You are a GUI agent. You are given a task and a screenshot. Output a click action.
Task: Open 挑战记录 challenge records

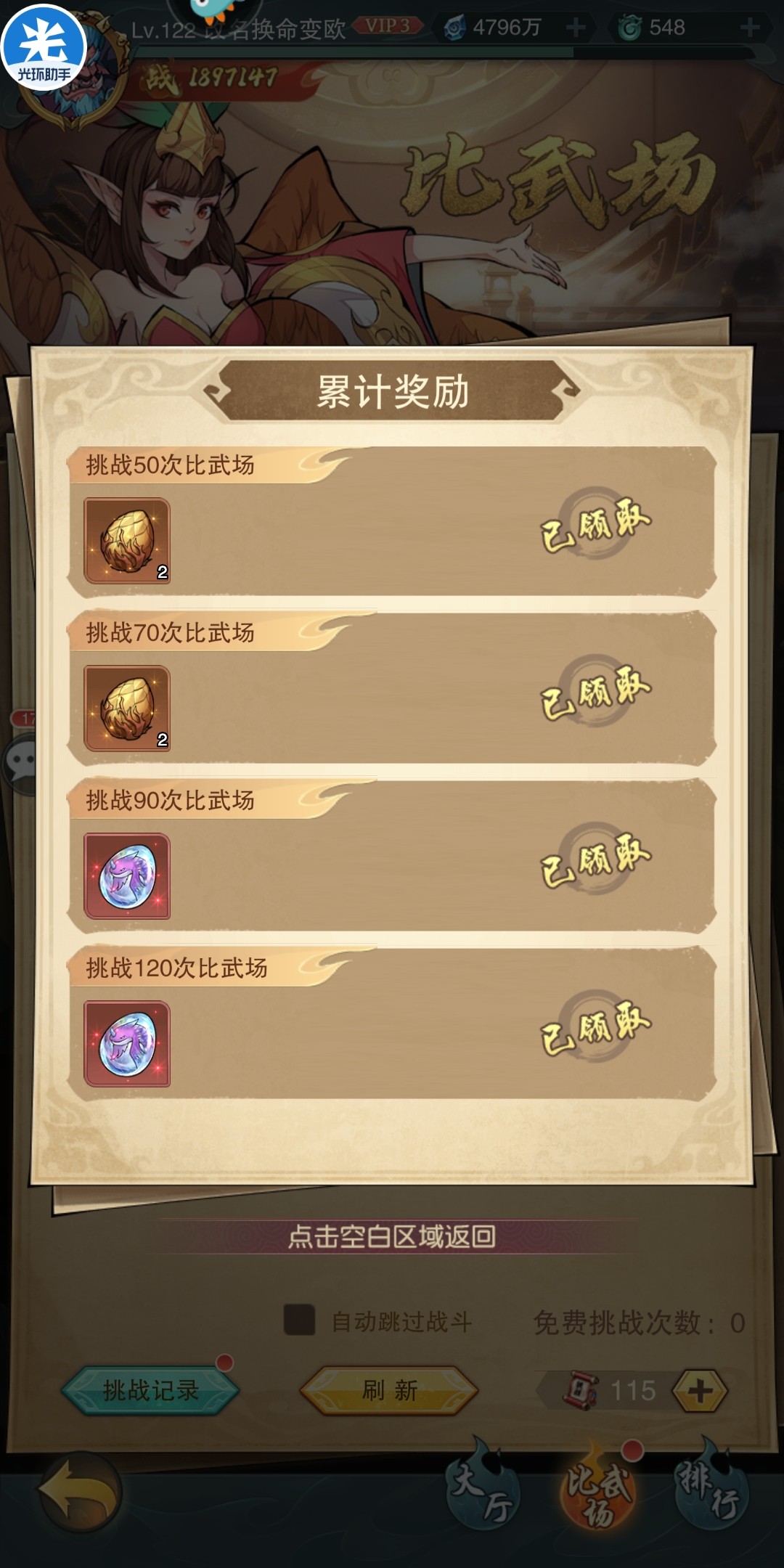(x=150, y=1390)
